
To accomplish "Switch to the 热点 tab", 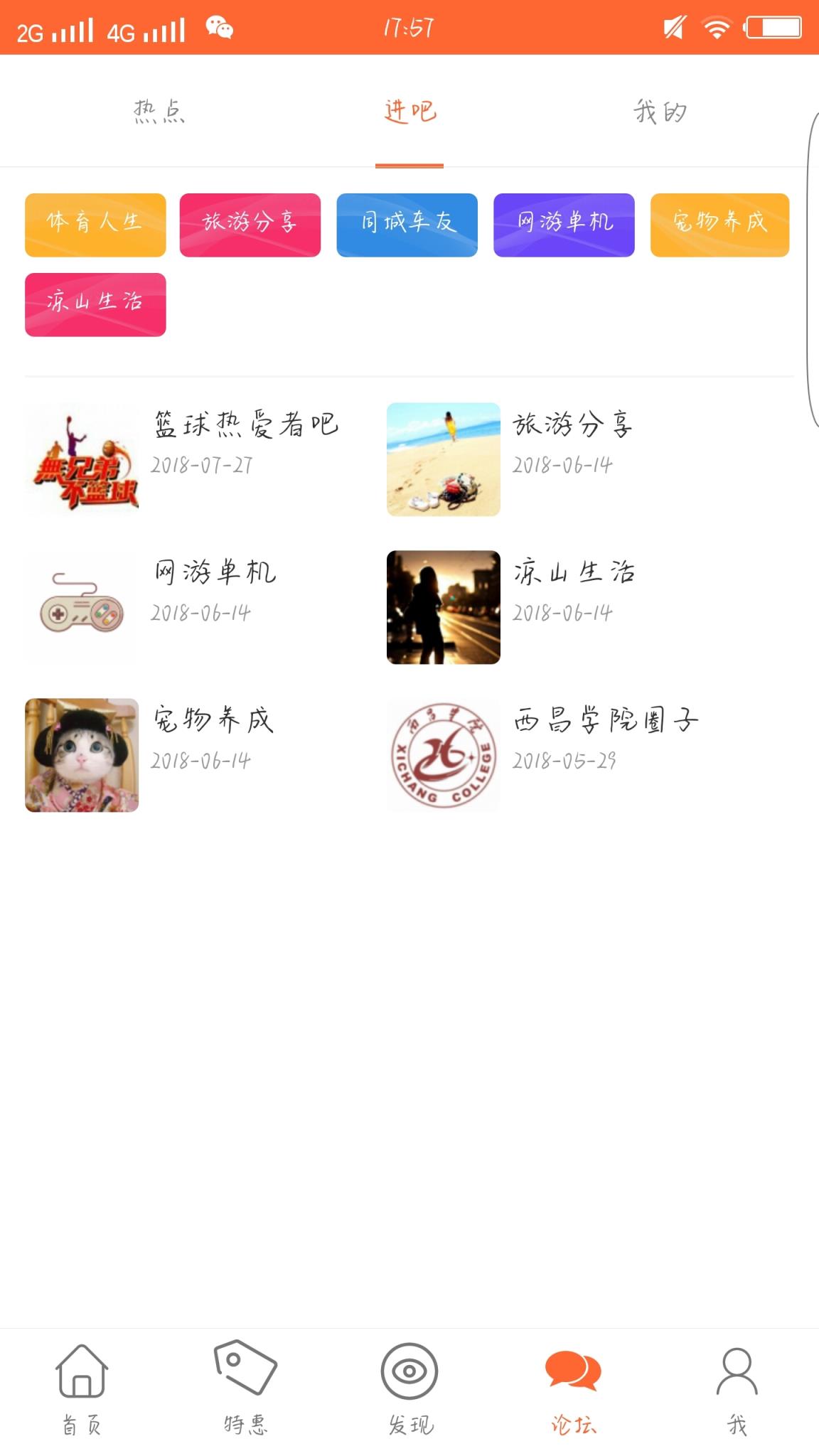I will (x=158, y=112).
